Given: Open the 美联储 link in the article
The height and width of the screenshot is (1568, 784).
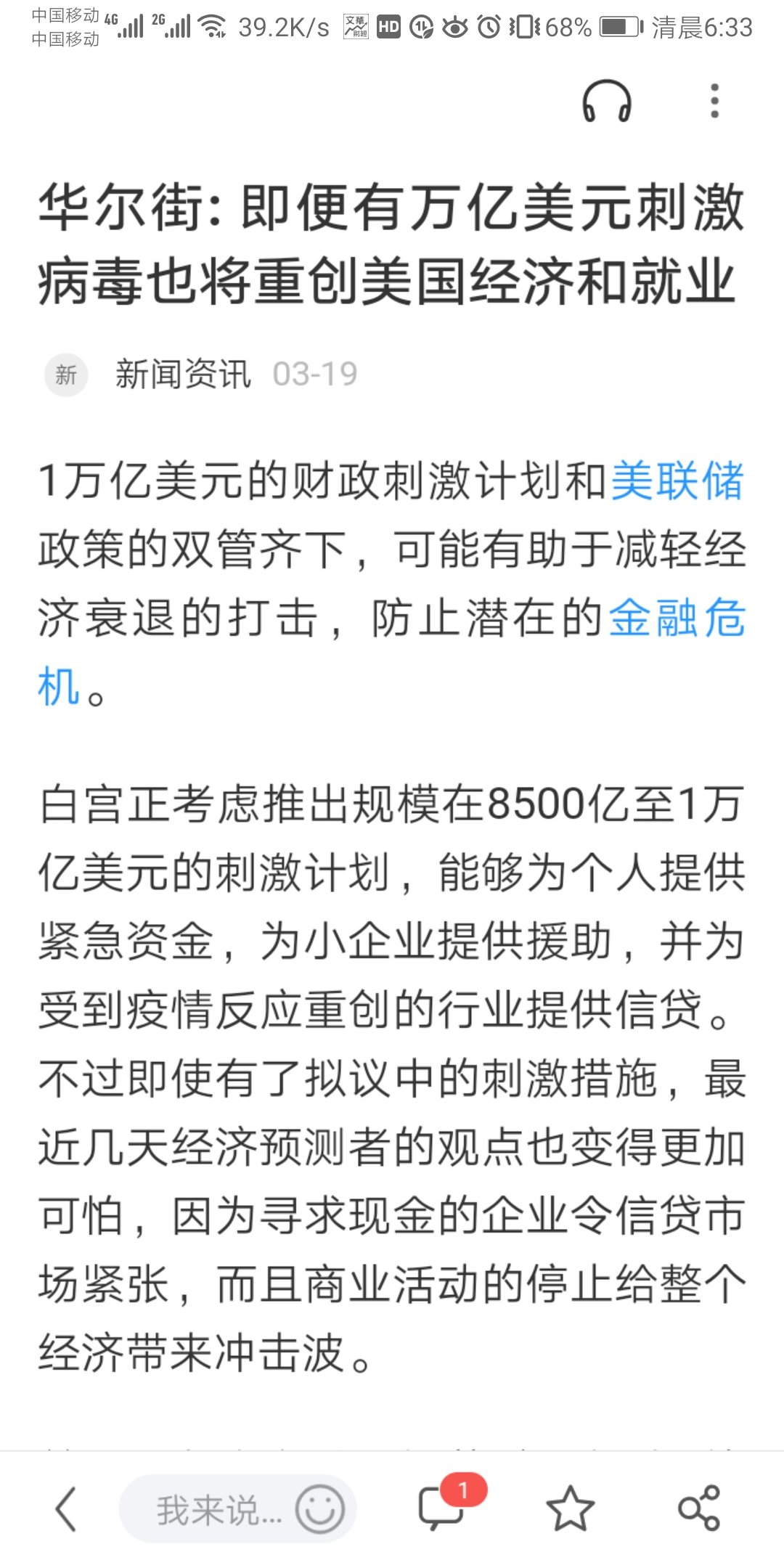Looking at the screenshot, I should (x=677, y=481).
